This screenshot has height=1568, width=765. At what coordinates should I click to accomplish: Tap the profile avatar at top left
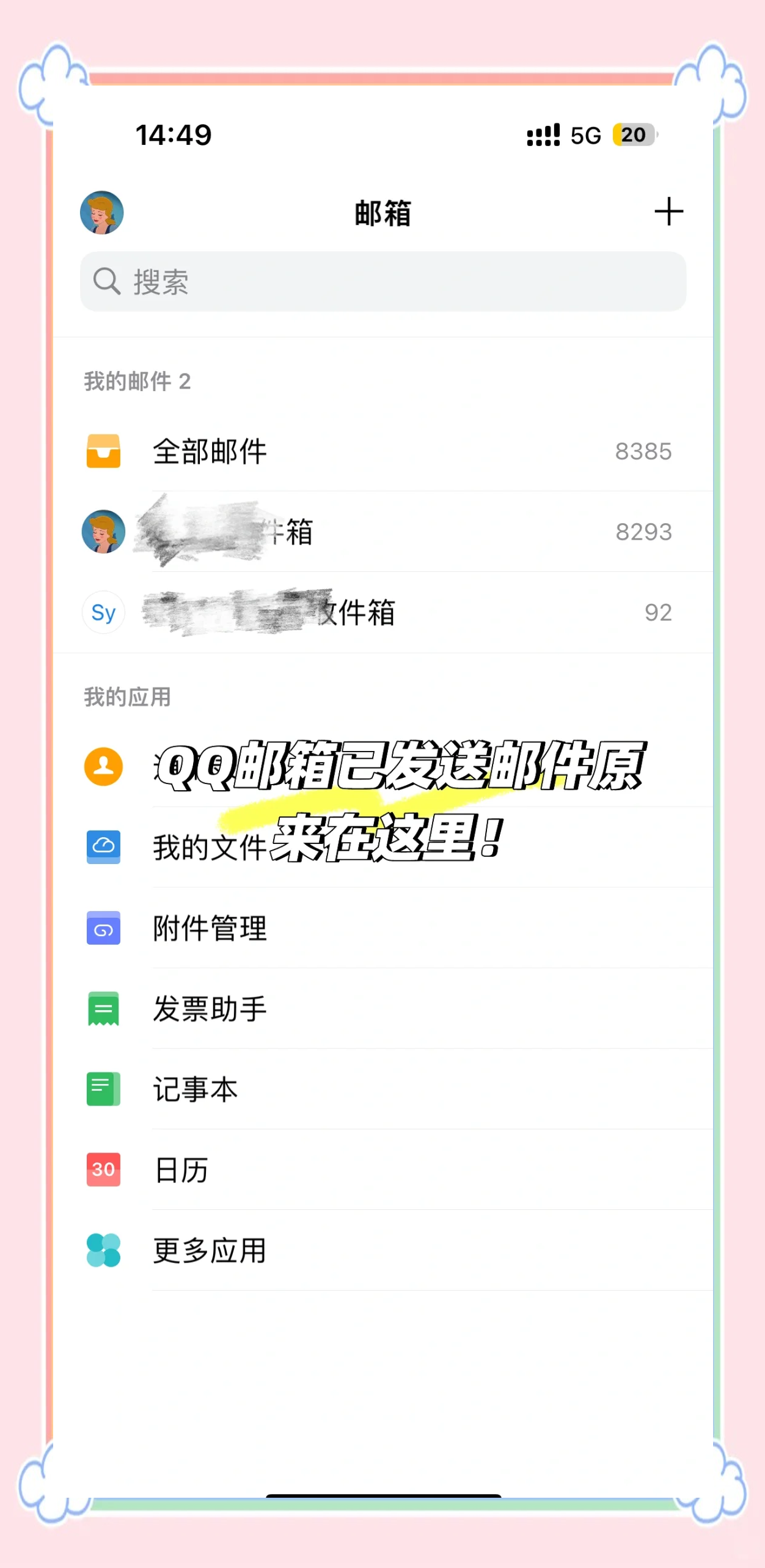(x=102, y=212)
